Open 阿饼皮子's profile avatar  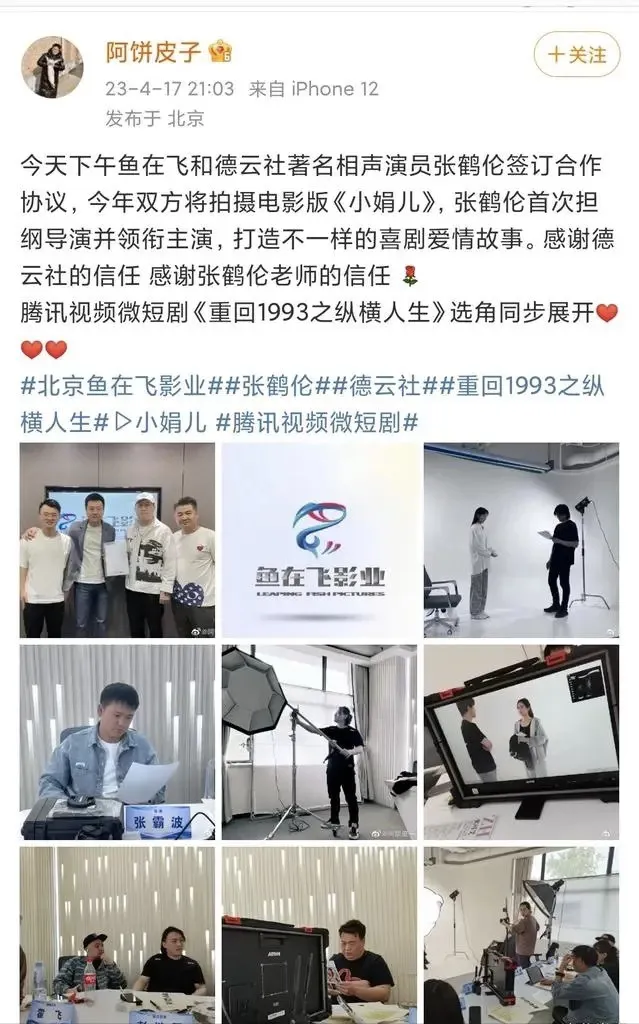[52, 67]
